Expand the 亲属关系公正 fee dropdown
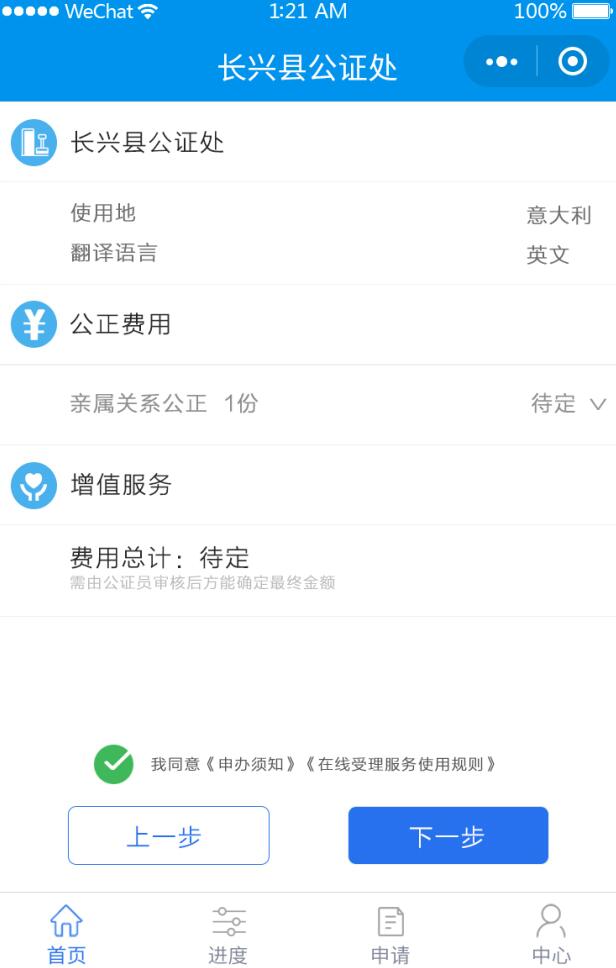Image resolution: width=616 pixels, height=968 pixels. 597,404
